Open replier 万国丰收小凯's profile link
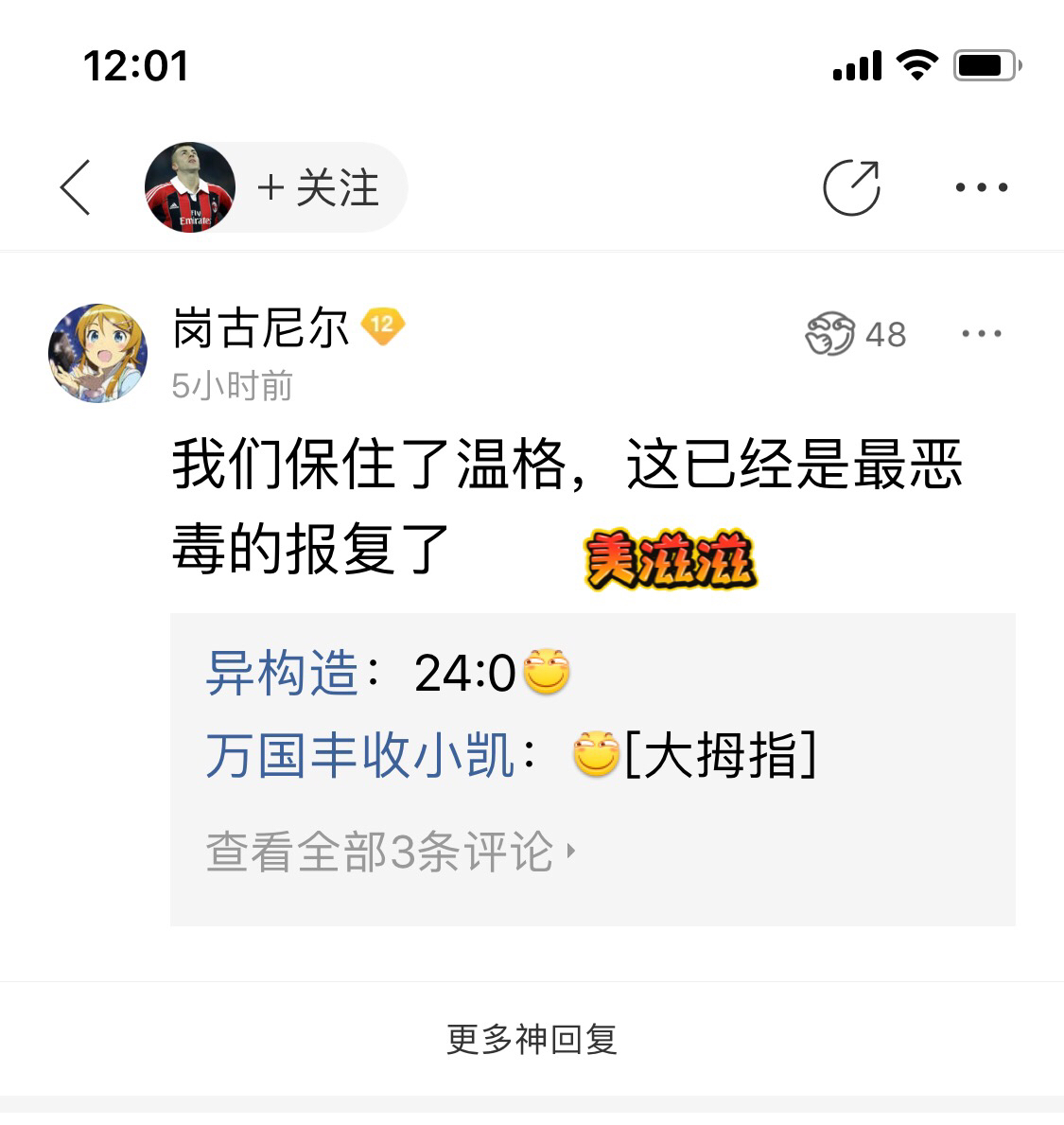Screen dimensions: 1064x1125 360,755
